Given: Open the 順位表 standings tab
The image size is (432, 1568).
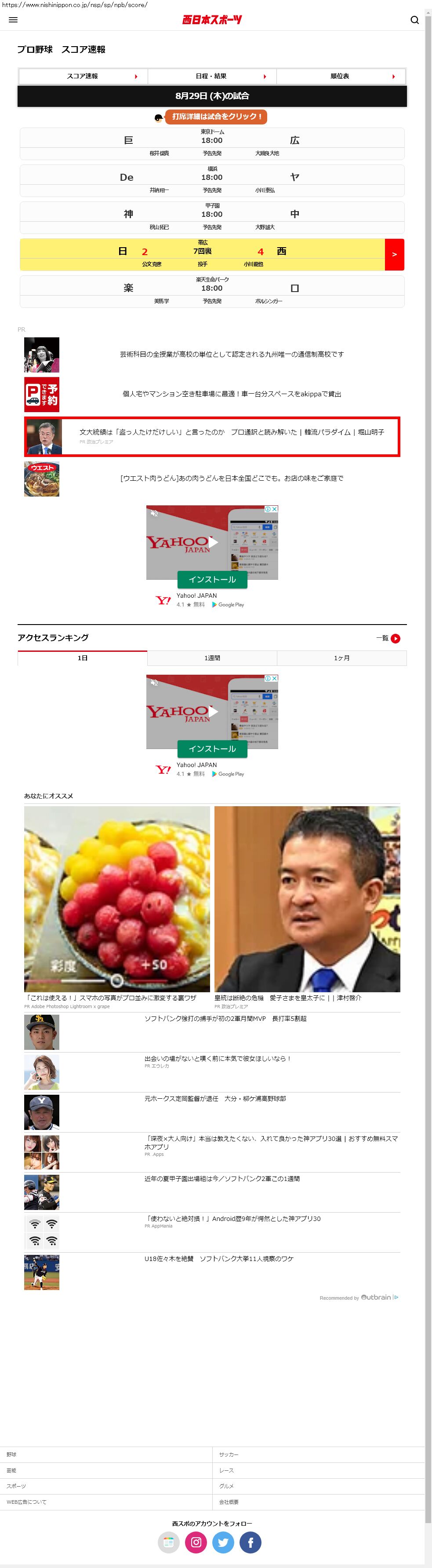Looking at the screenshot, I should click(x=340, y=77).
